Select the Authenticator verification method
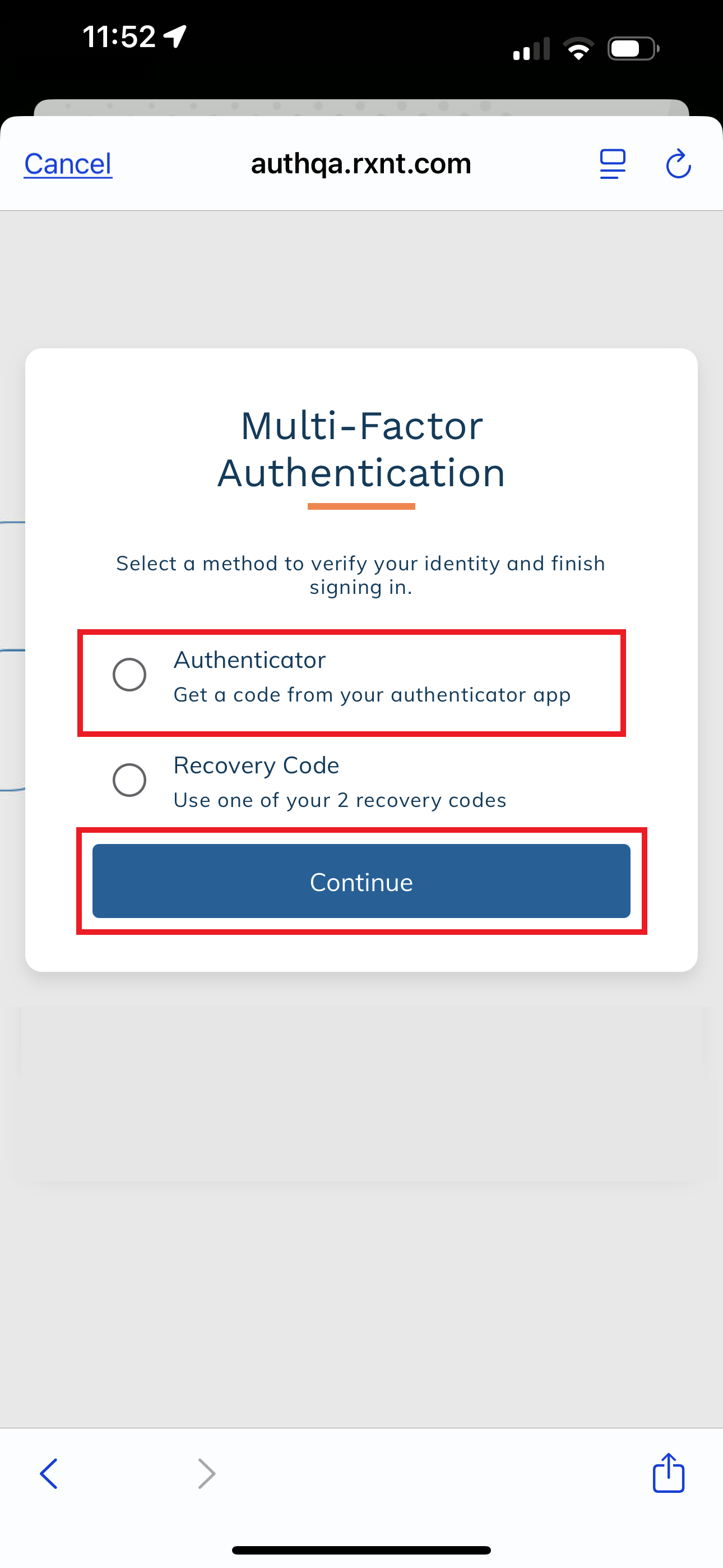This screenshot has width=723, height=1568. [x=129, y=675]
